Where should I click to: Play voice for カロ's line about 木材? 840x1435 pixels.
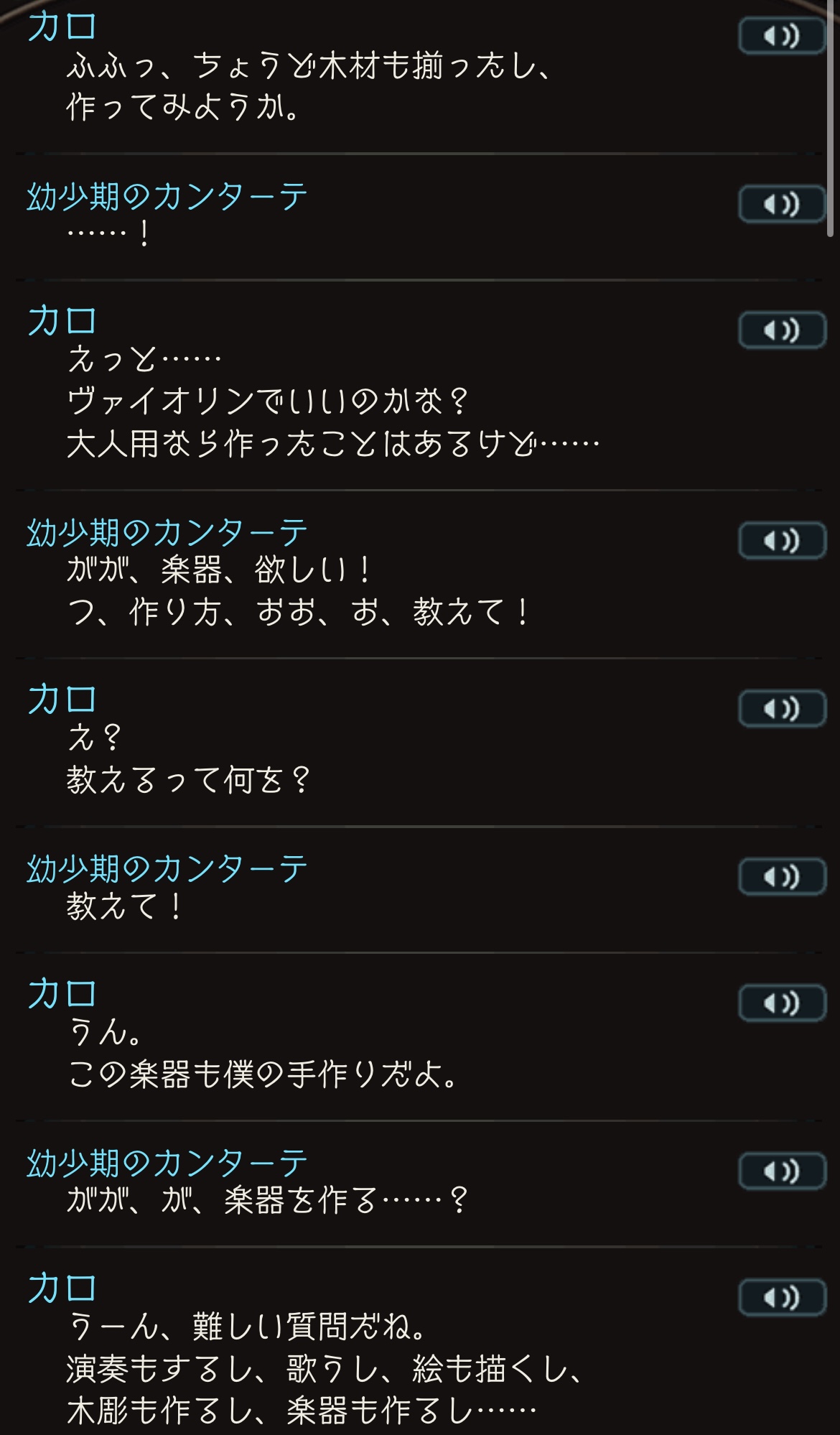782,36
